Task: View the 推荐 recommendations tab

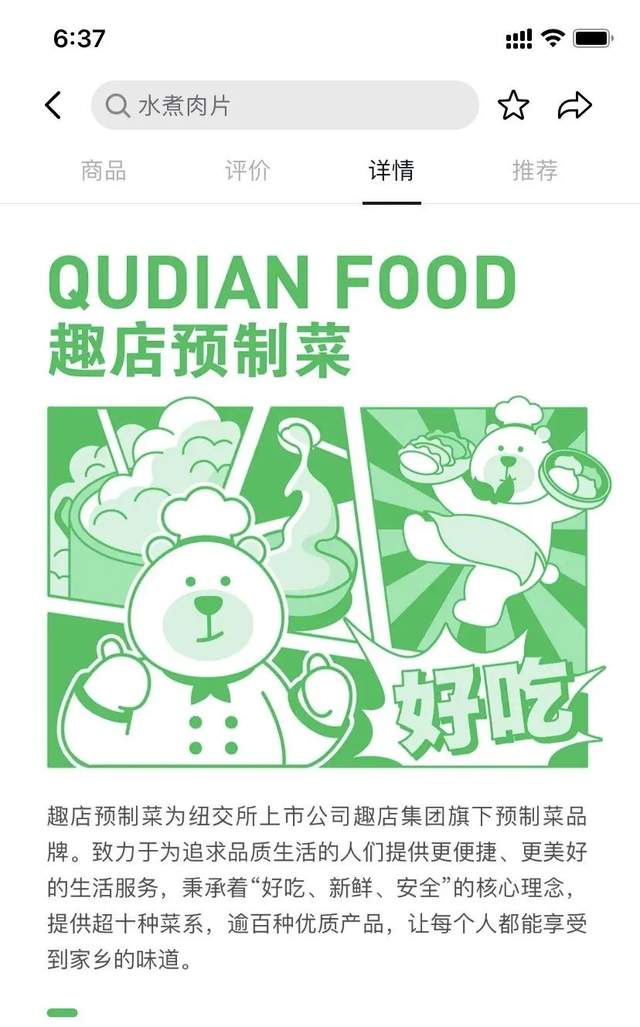Action: coord(535,171)
